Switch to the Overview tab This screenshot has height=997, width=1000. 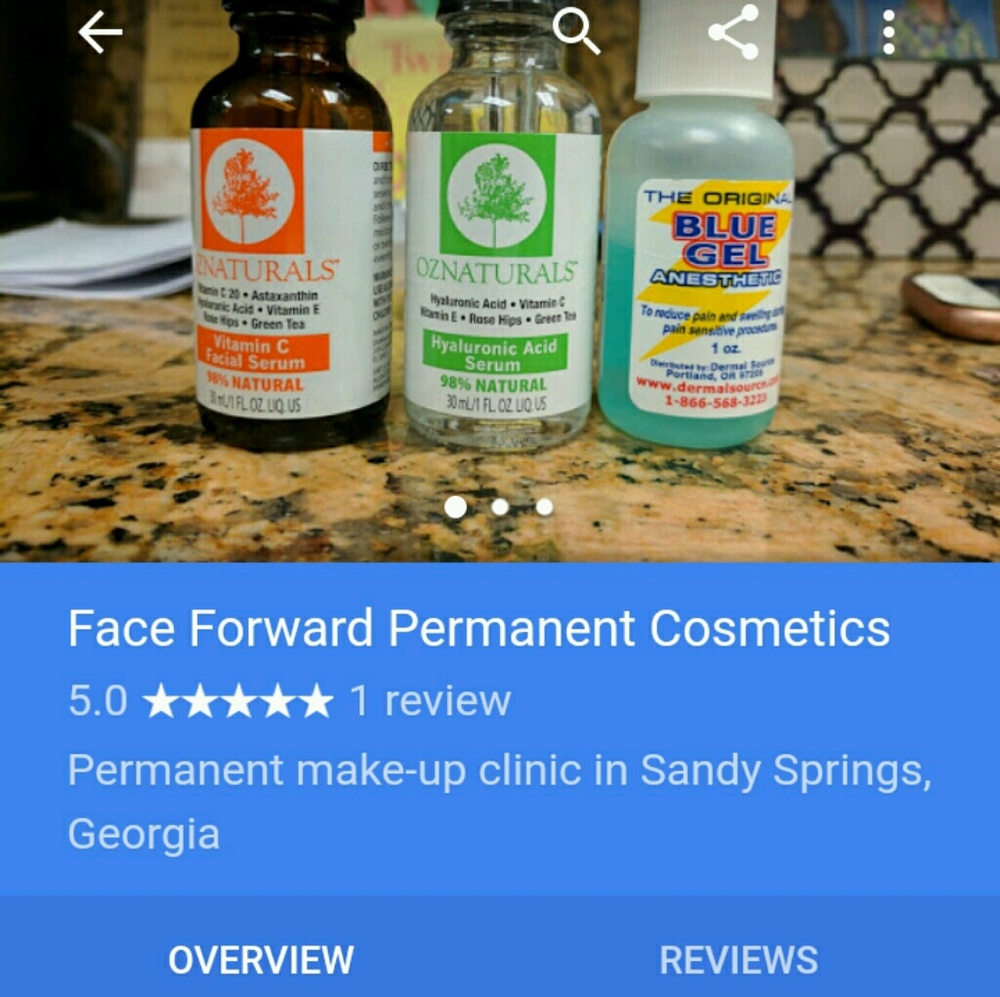pyautogui.click(x=260, y=960)
